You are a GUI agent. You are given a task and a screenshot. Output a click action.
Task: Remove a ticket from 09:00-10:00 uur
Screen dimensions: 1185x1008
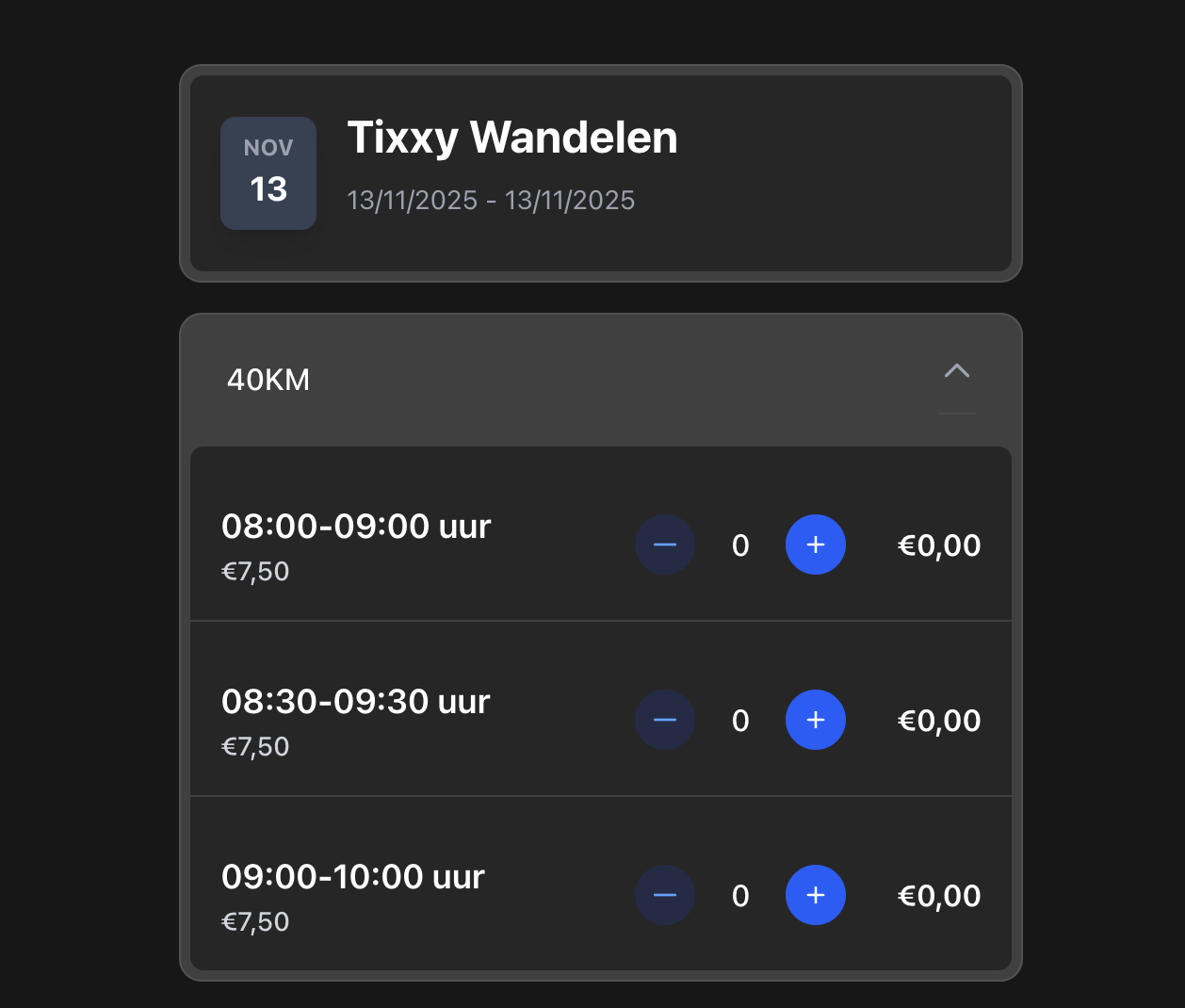[x=665, y=895]
